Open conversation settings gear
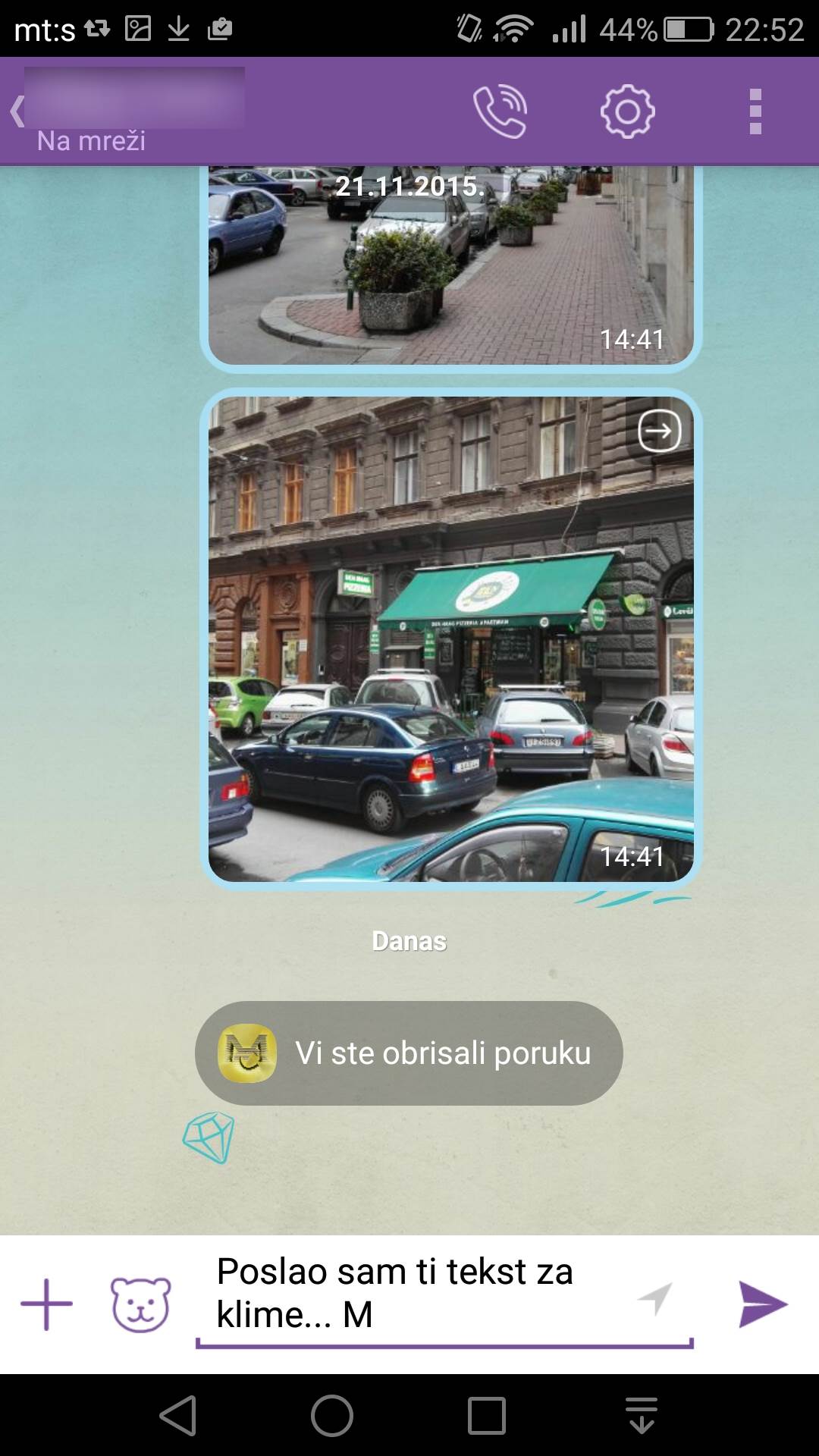The image size is (819, 1456). pyautogui.click(x=627, y=111)
